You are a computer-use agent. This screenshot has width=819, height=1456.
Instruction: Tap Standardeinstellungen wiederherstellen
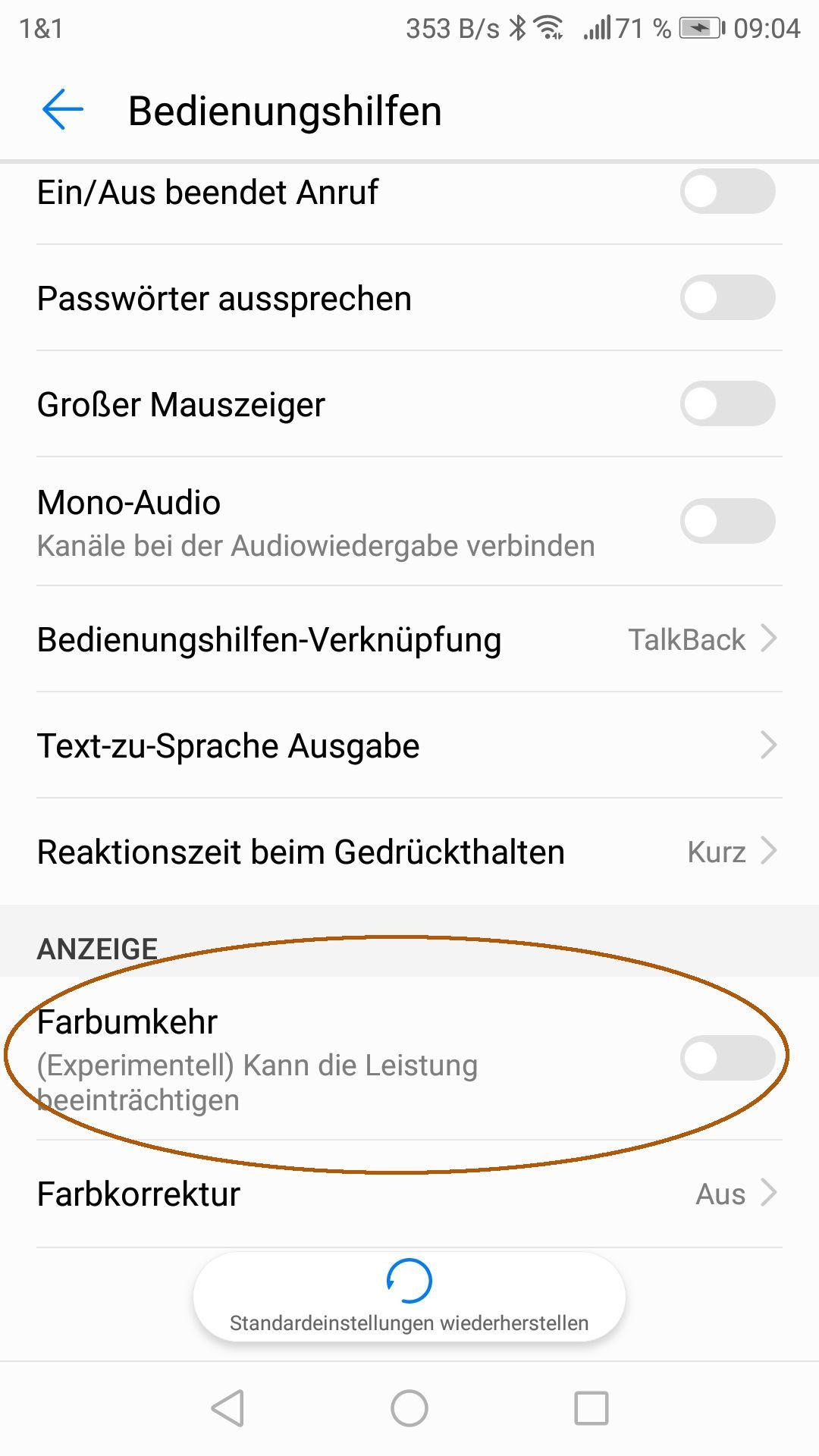point(409,1298)
